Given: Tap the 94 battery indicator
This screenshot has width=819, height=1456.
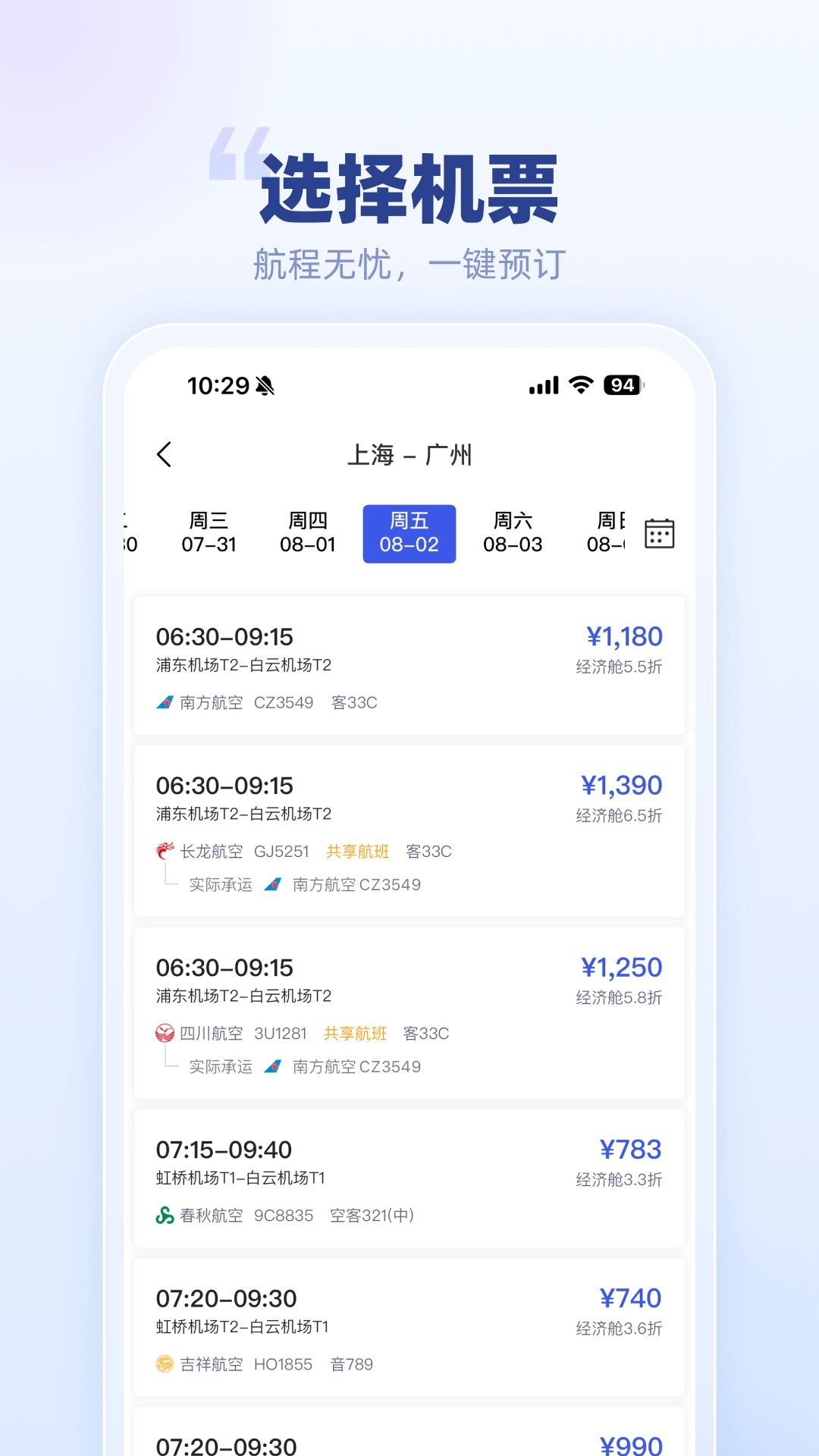Looking at the screenshot, I should 620,385.
